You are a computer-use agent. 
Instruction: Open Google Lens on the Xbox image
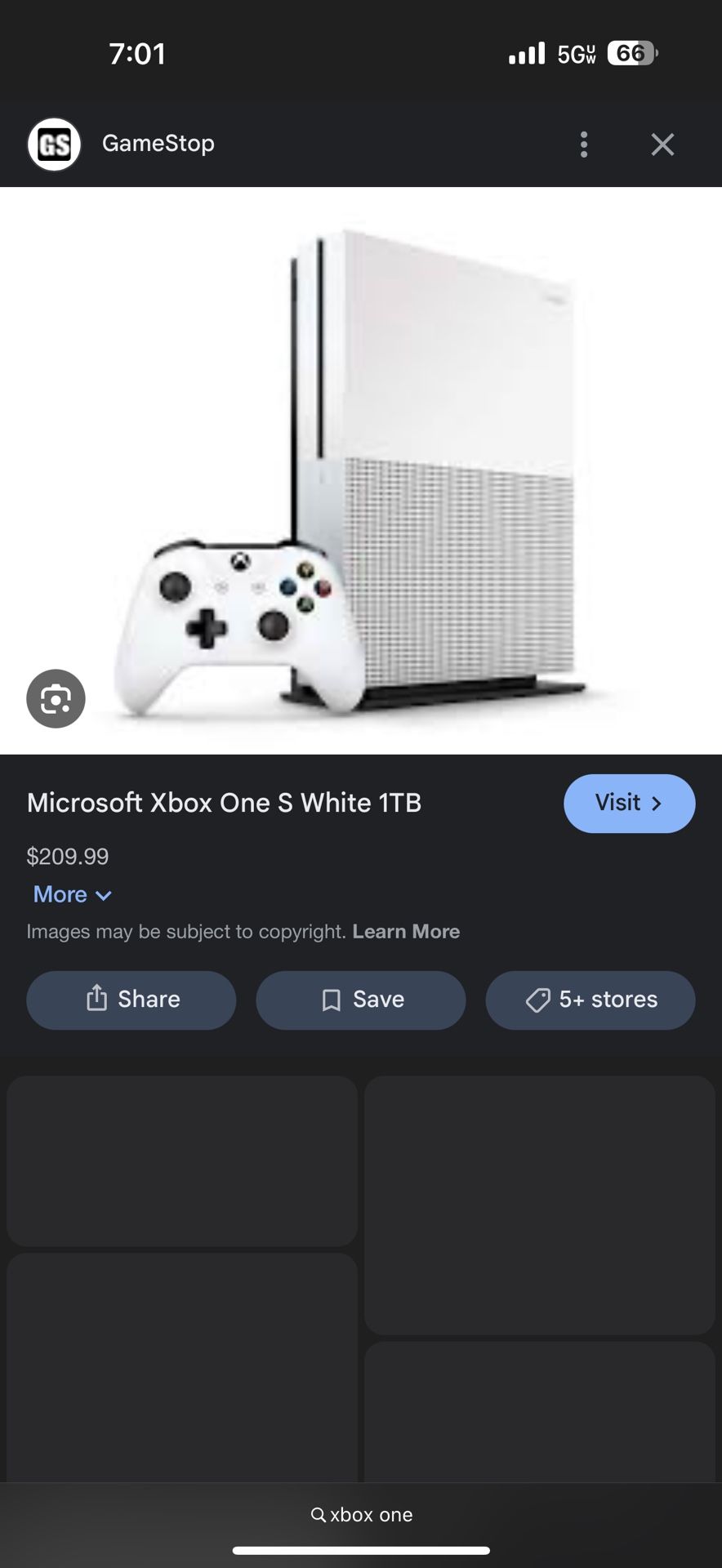point(56,698)
